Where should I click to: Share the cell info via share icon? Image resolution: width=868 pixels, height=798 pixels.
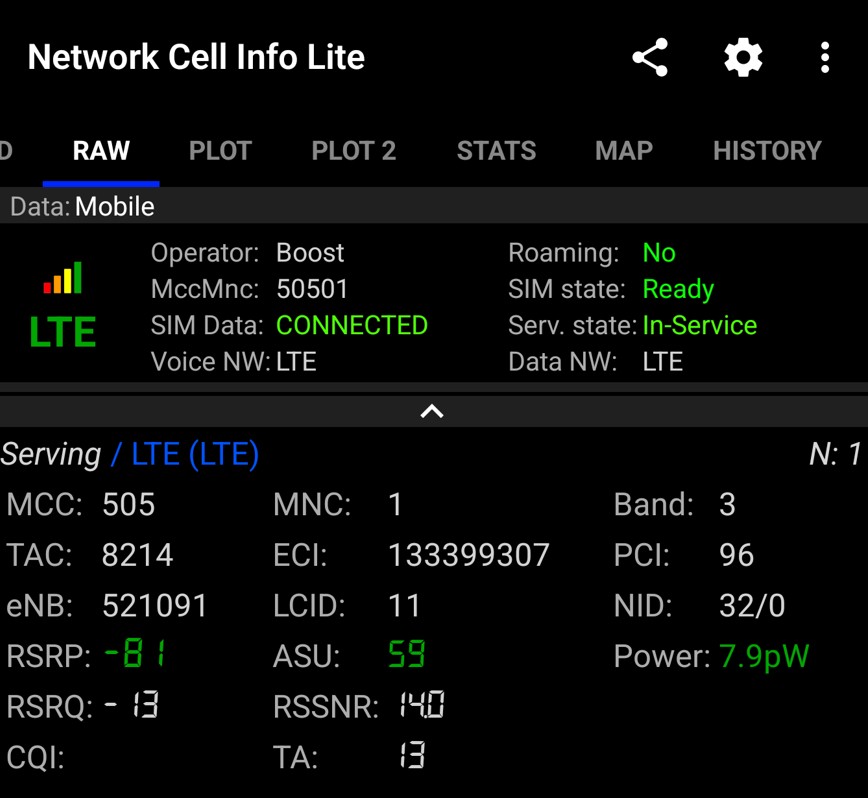coord(650,58)
